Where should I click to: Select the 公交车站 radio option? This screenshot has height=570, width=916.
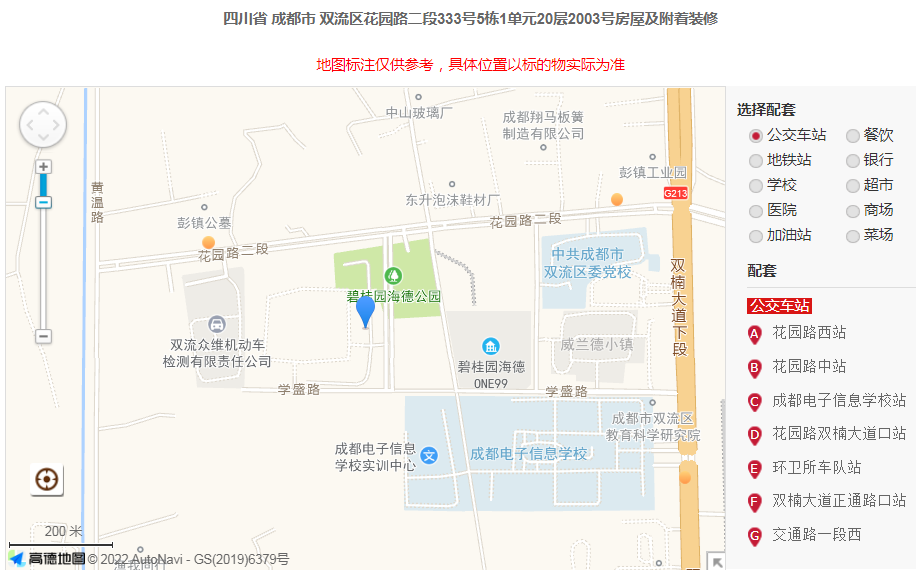(756, 135)
